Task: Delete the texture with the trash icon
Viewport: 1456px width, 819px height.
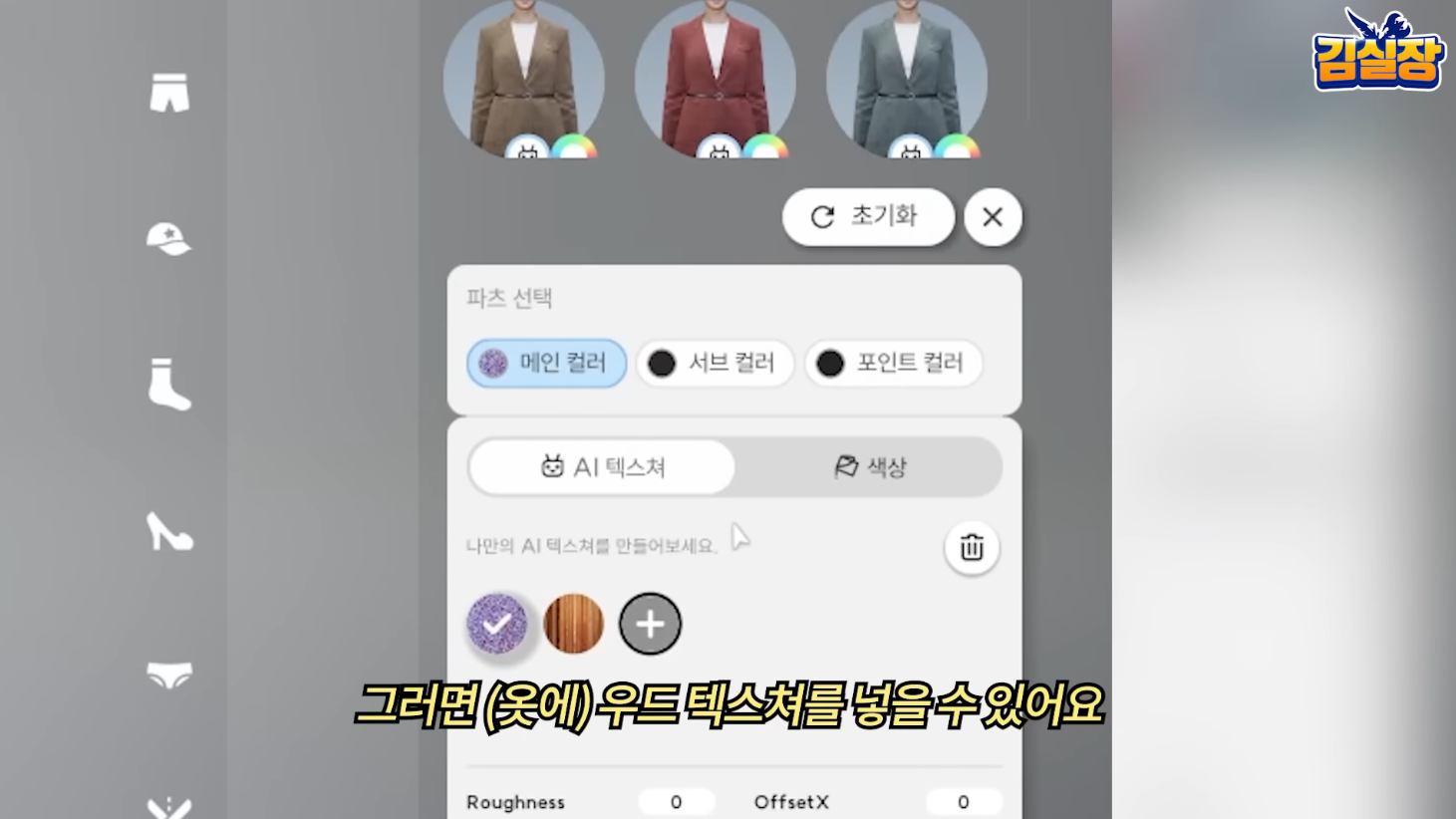Action: 971,547
